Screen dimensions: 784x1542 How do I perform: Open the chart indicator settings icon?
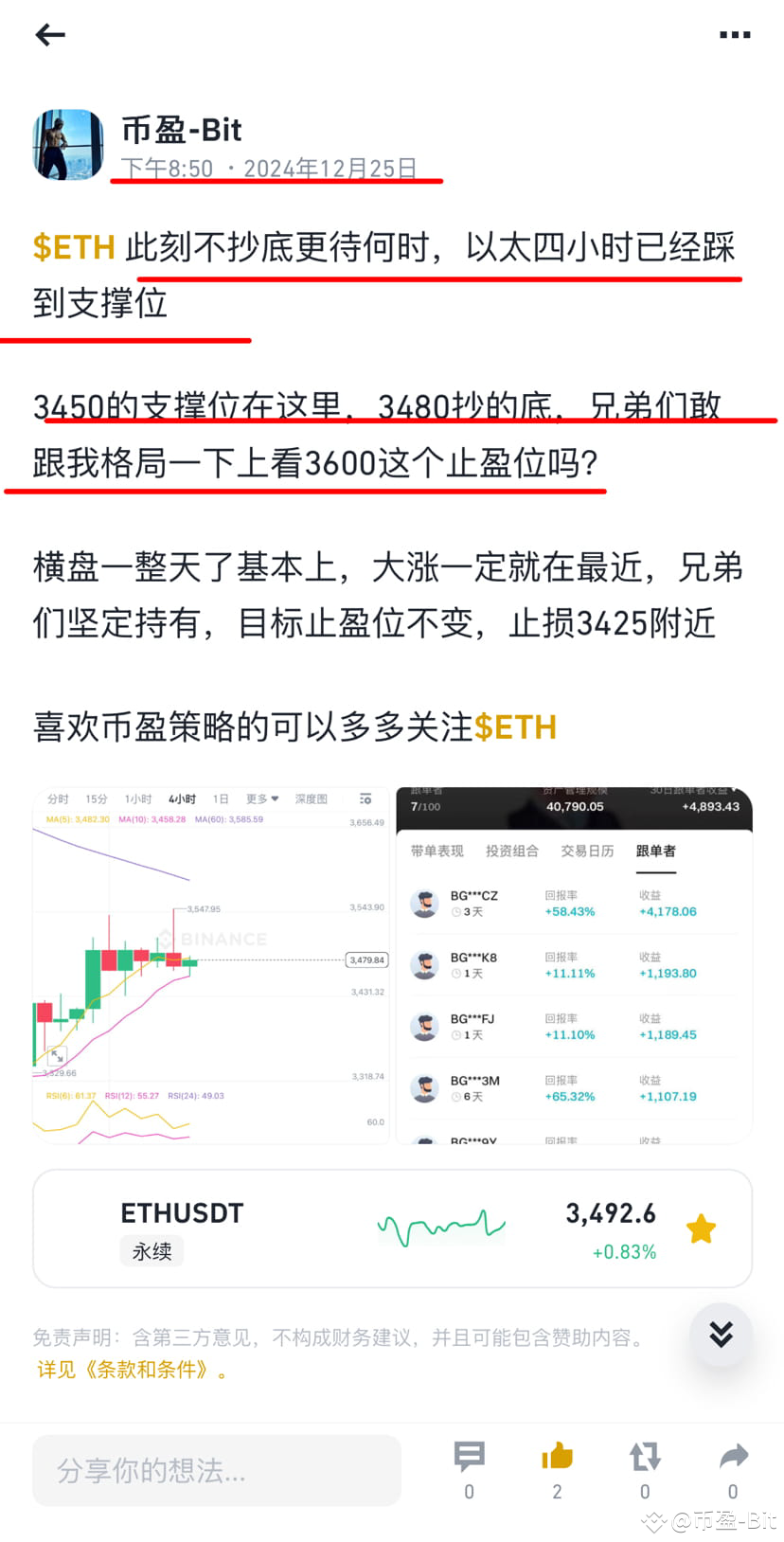[x=365, y=798]
